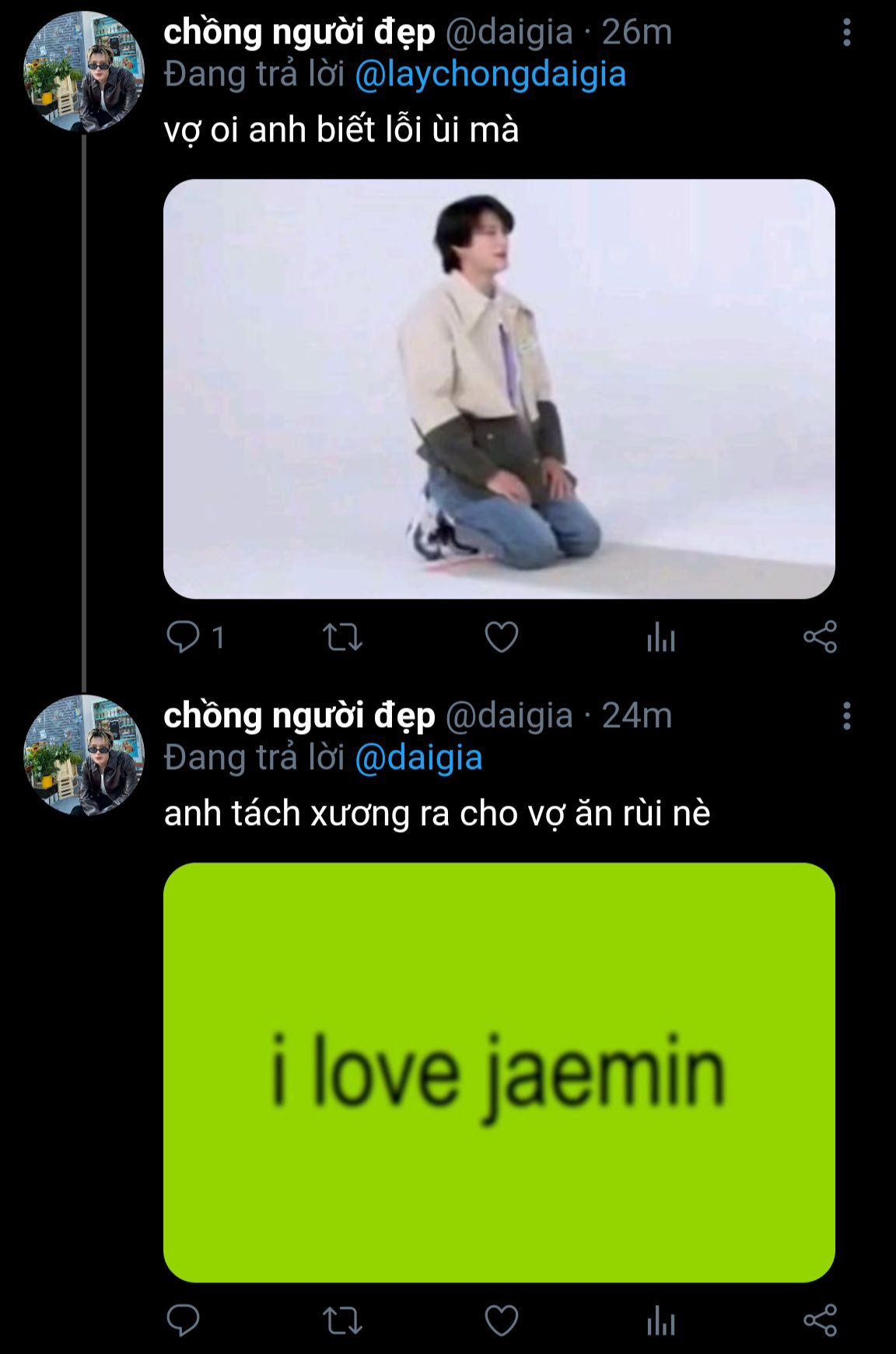This screenshot has width=896, height=1354.
Task: View analytics for the 24m tweet
Action: pyautogui.click(x=660, y=1321)
